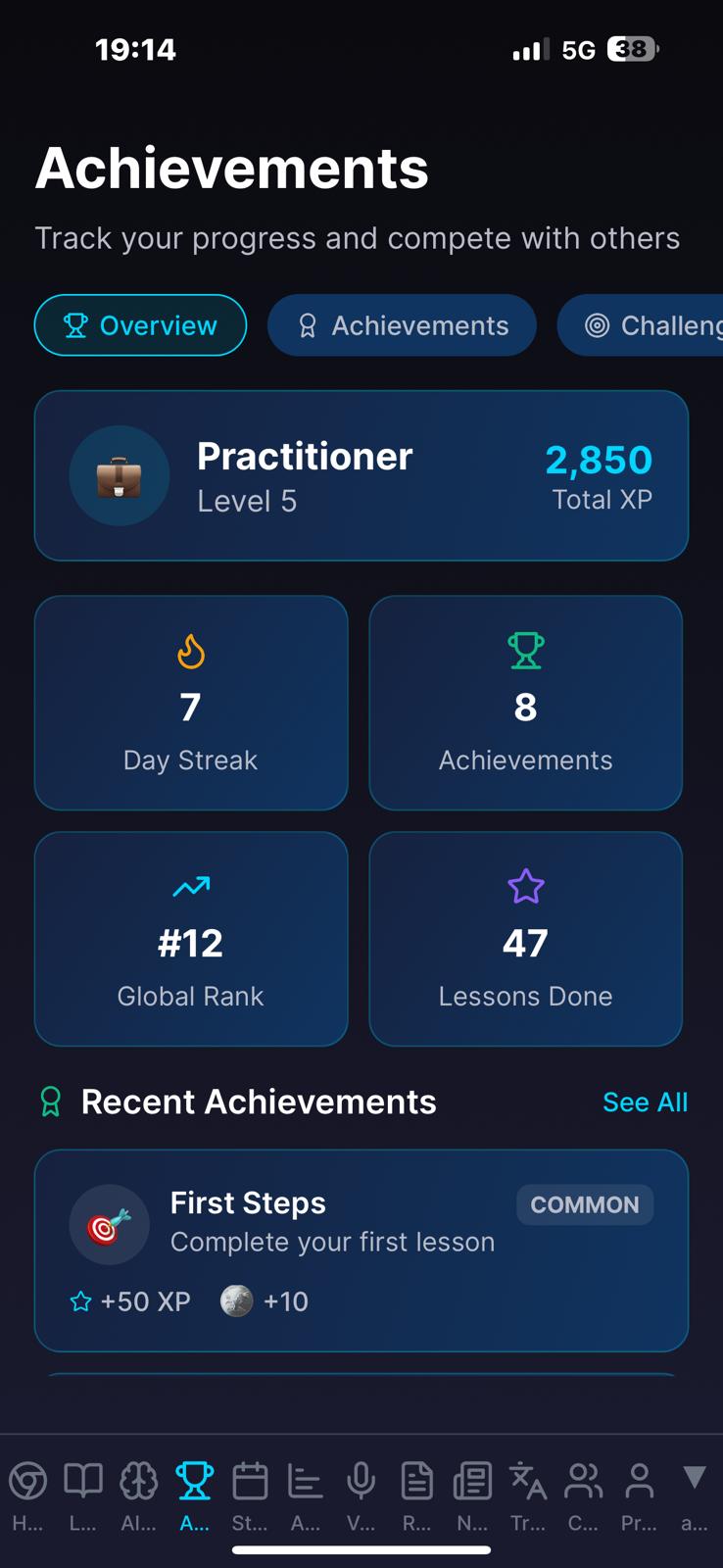The image size is (723, 1568).
Task: Open the Challenges tab
Action: point(647,325)
